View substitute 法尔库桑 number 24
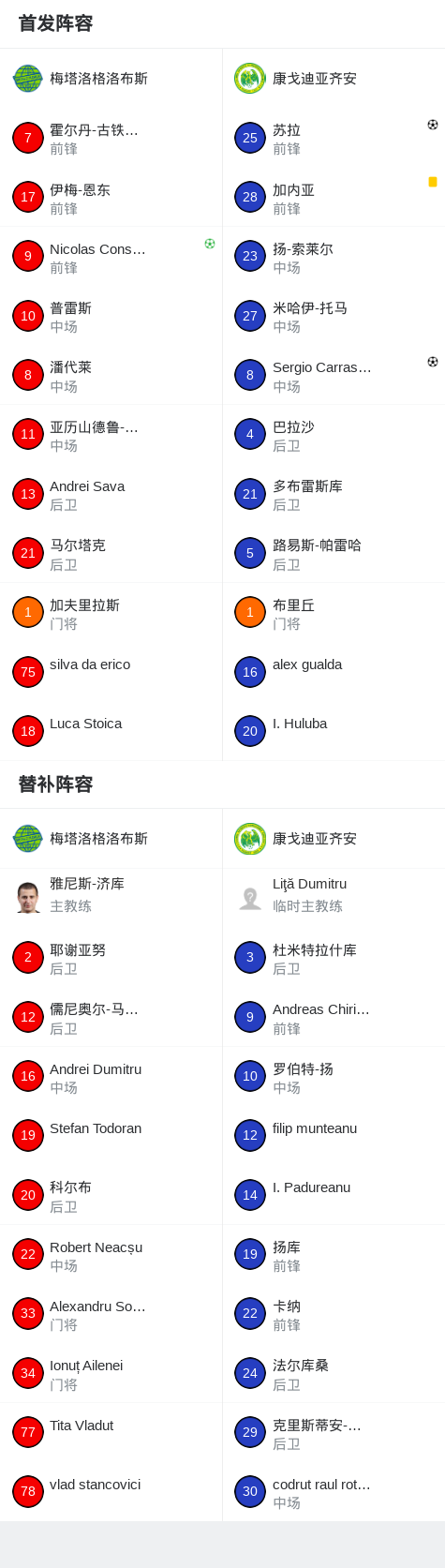This screenshot has height=1568, width=445. tap(334, 1374)
